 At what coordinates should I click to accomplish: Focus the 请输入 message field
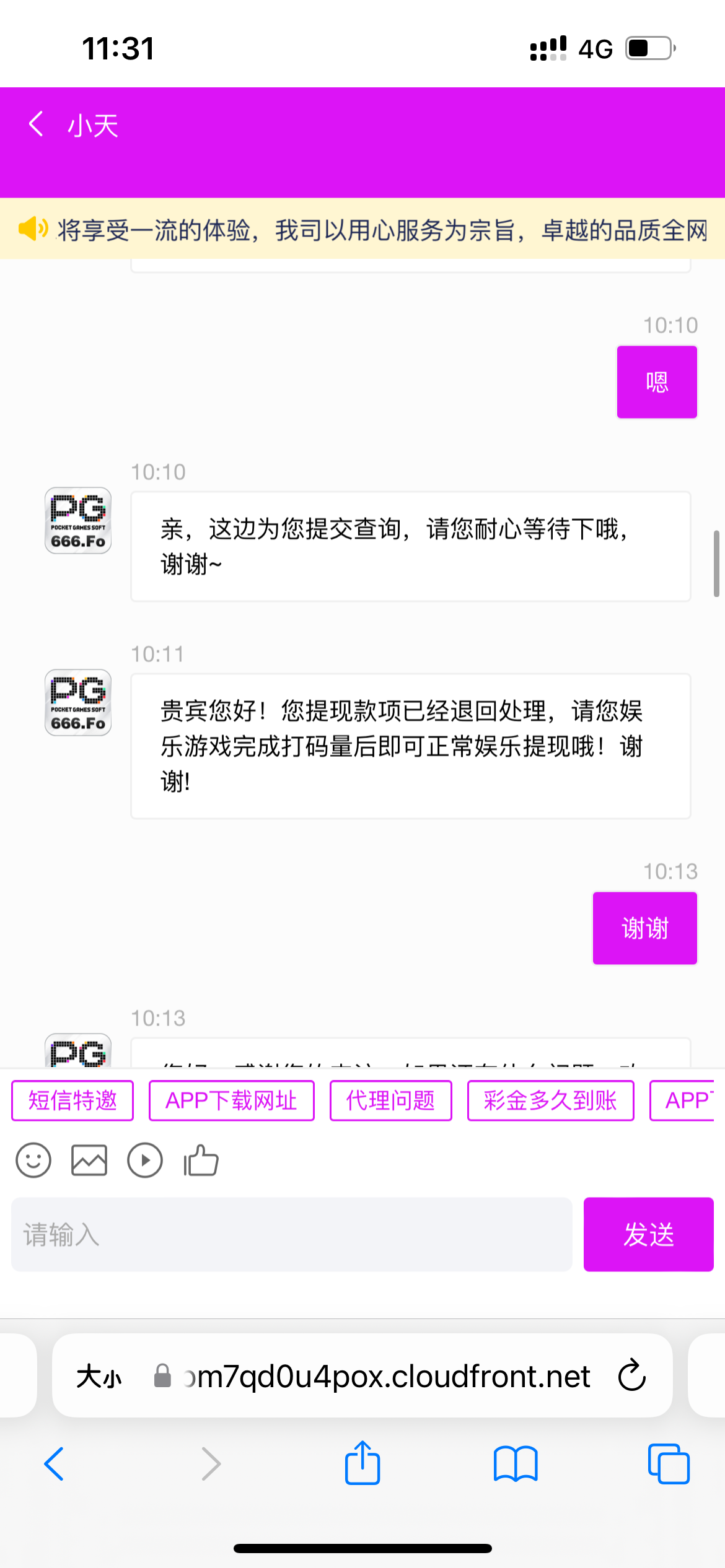[291, 1234]
